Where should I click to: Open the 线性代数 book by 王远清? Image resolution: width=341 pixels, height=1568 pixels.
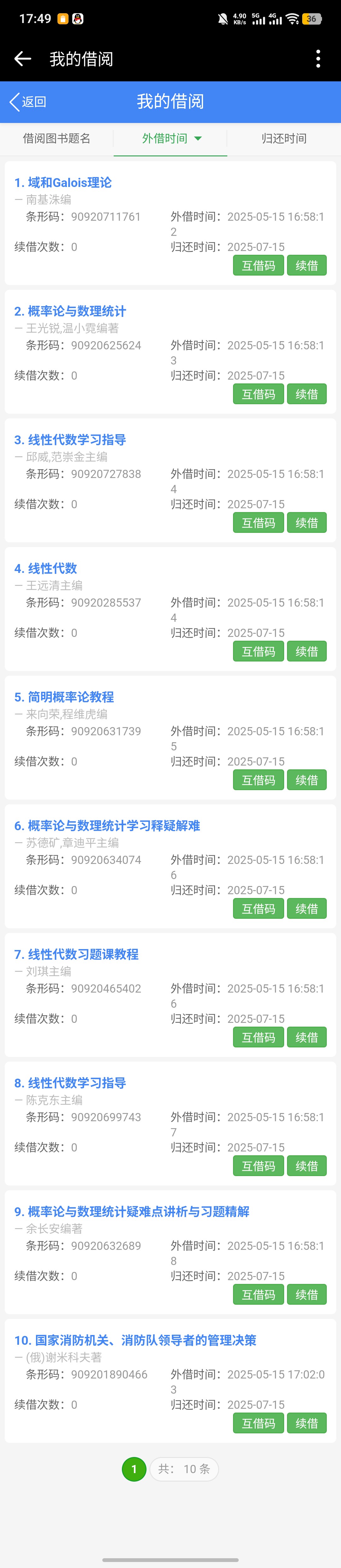[52, 568]
